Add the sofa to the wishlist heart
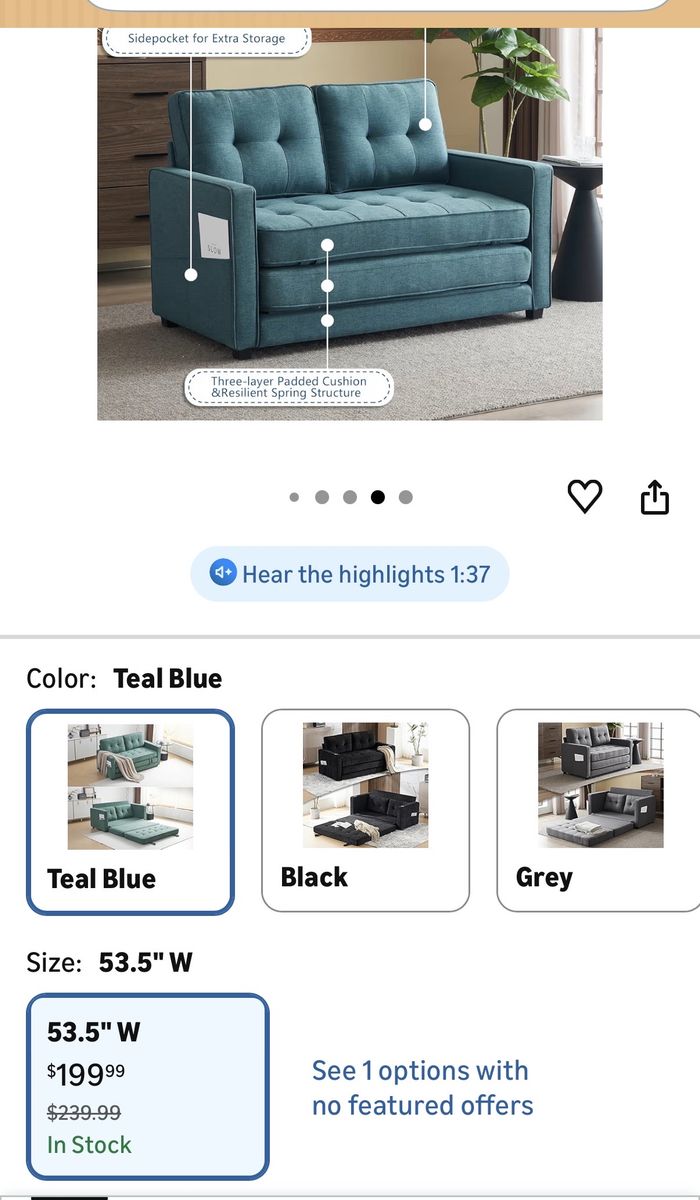This screenshot has width=700, height=1200. (585, 496)
